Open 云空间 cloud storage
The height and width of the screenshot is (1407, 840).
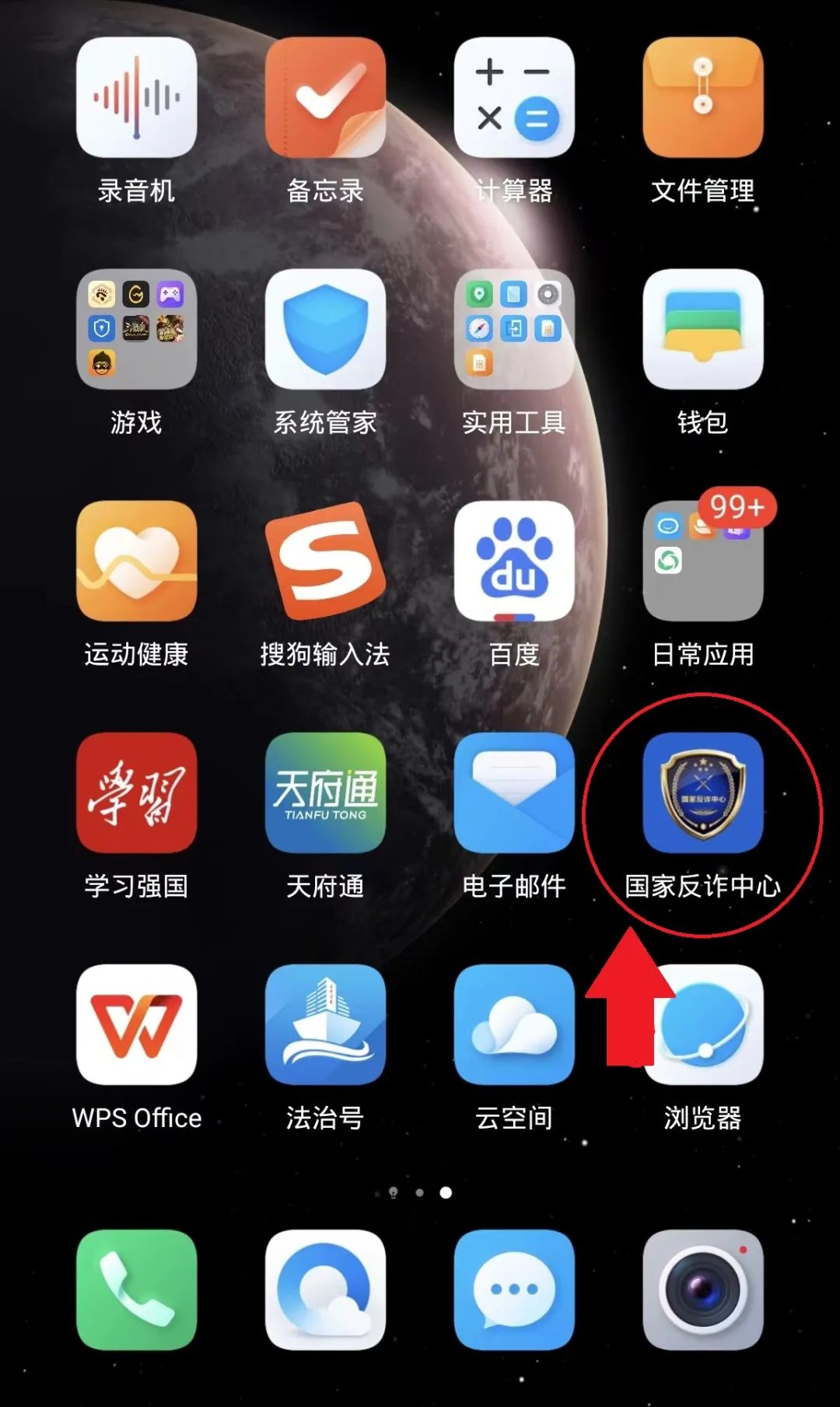pos(514,1024)
